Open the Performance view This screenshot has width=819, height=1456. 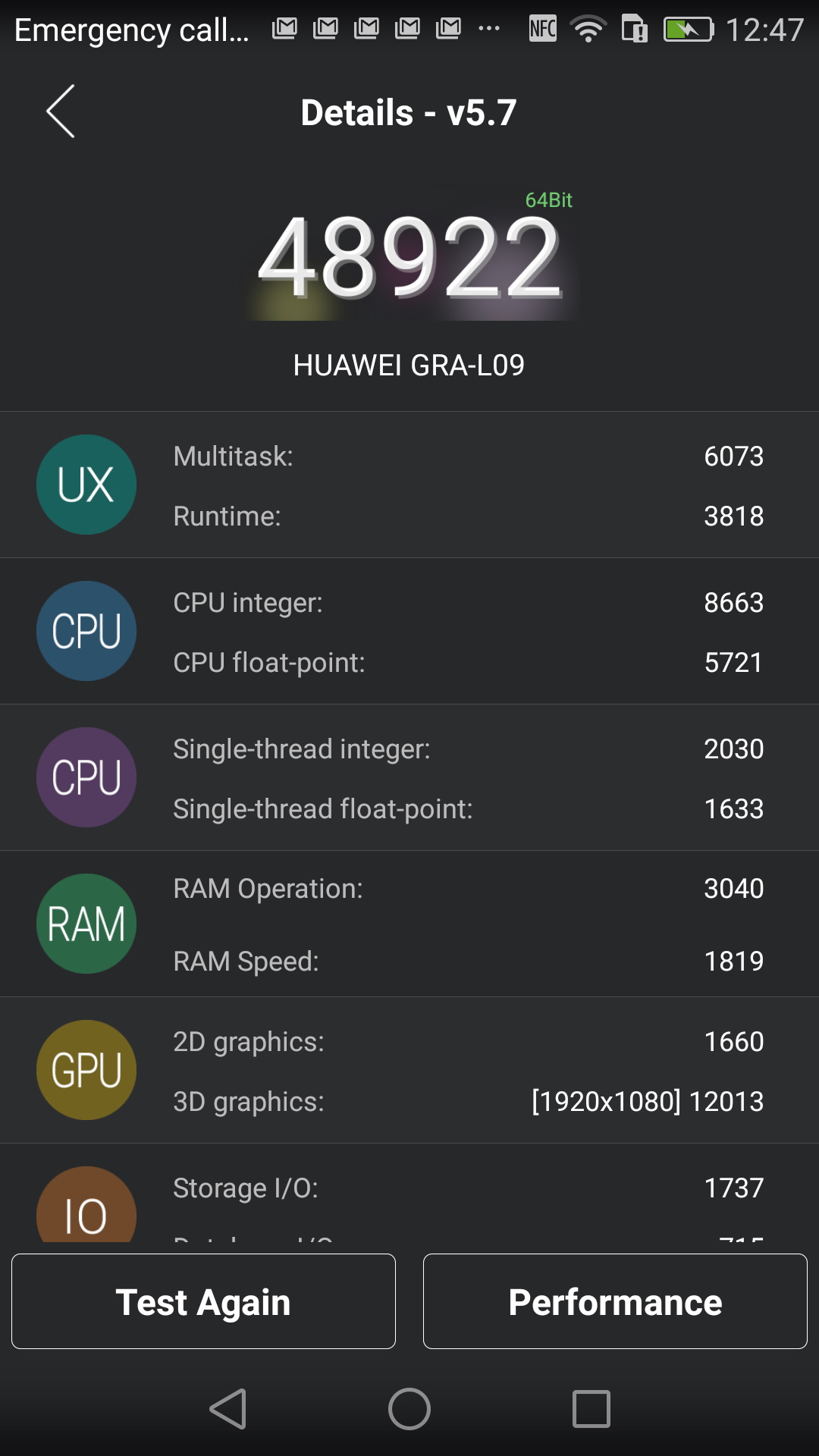coord(615,1301)
